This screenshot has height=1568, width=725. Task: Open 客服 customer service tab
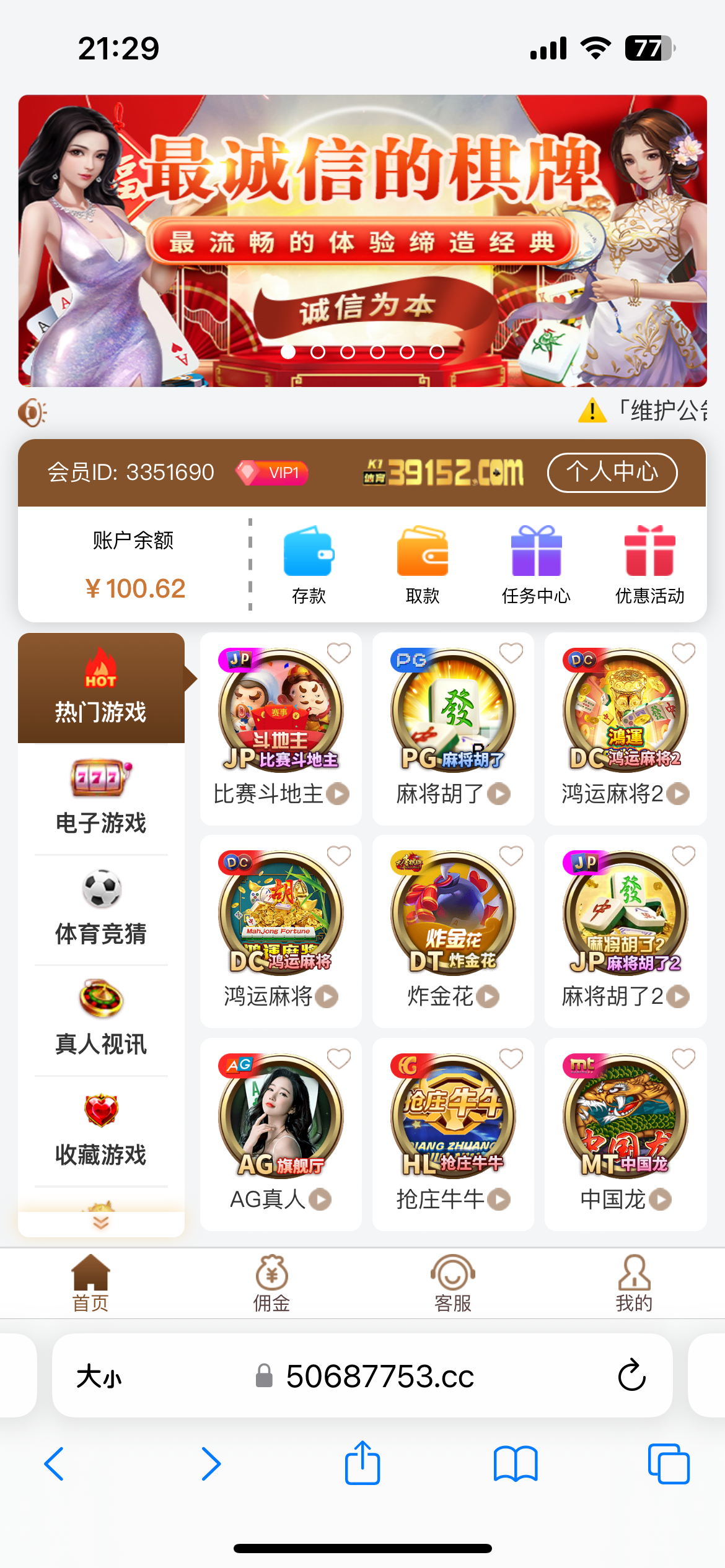click(453, 1283)
